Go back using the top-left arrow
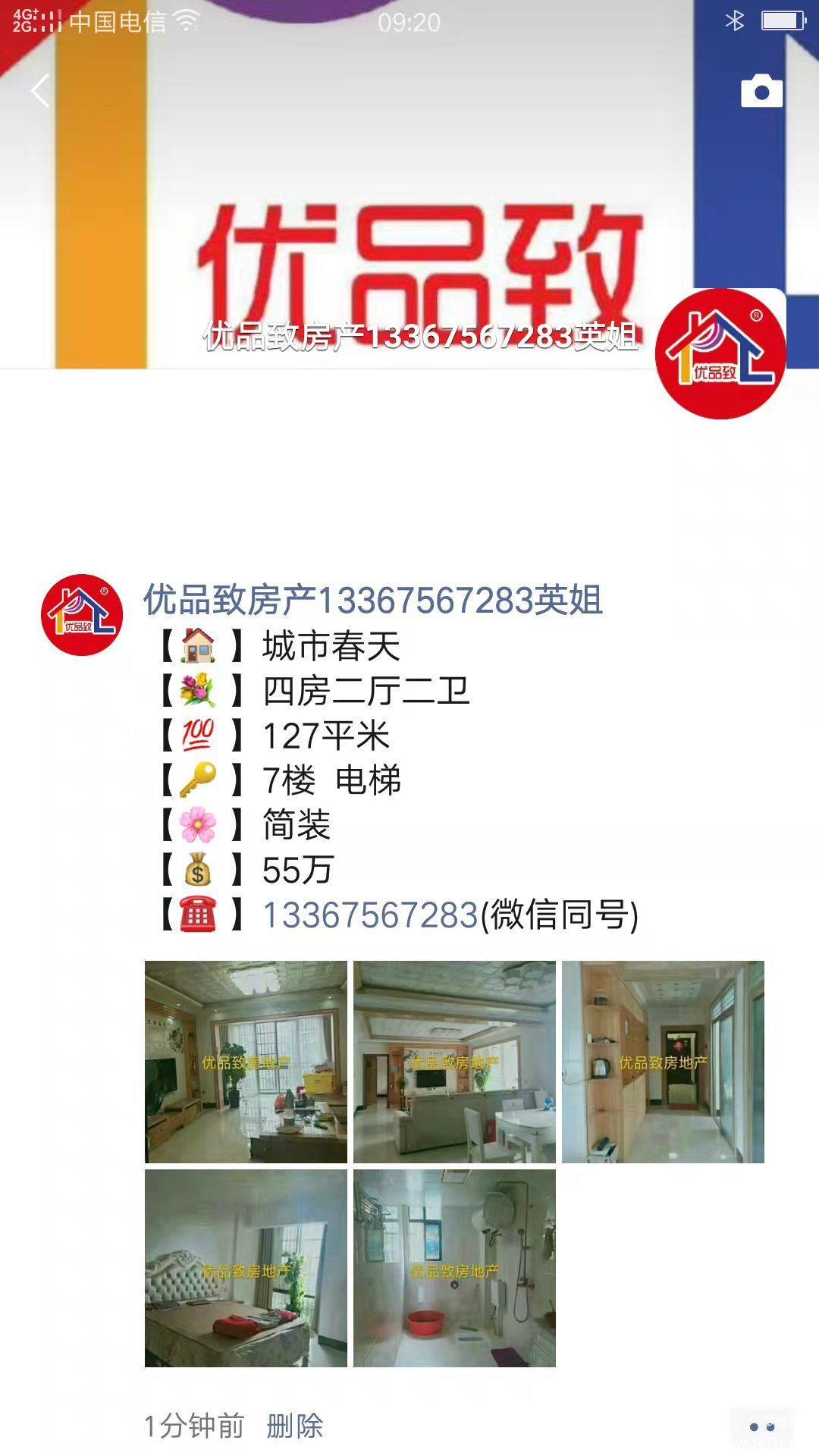Screen dimensions: 819x1456 40,91
